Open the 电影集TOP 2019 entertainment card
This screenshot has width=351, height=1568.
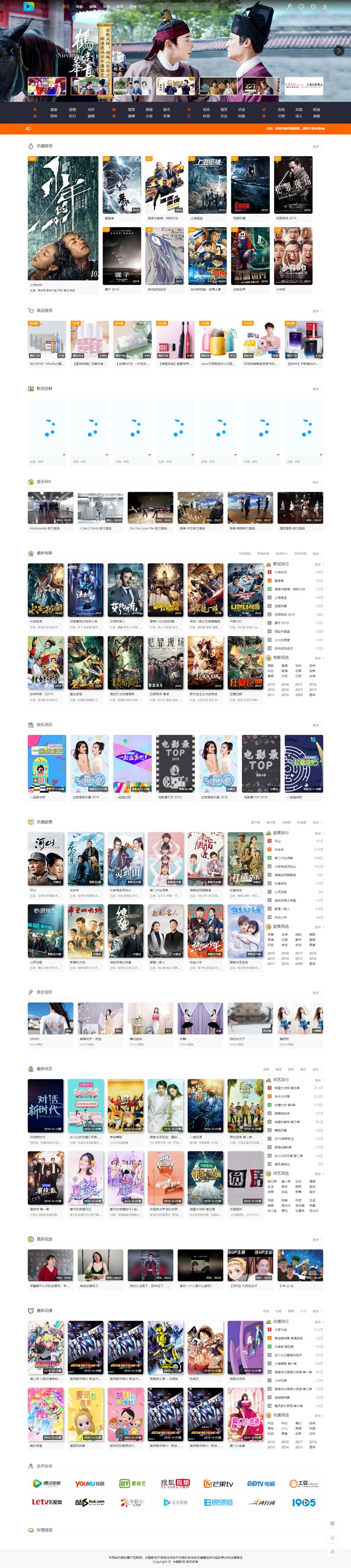pyautogui.click(x=175, y=763)
